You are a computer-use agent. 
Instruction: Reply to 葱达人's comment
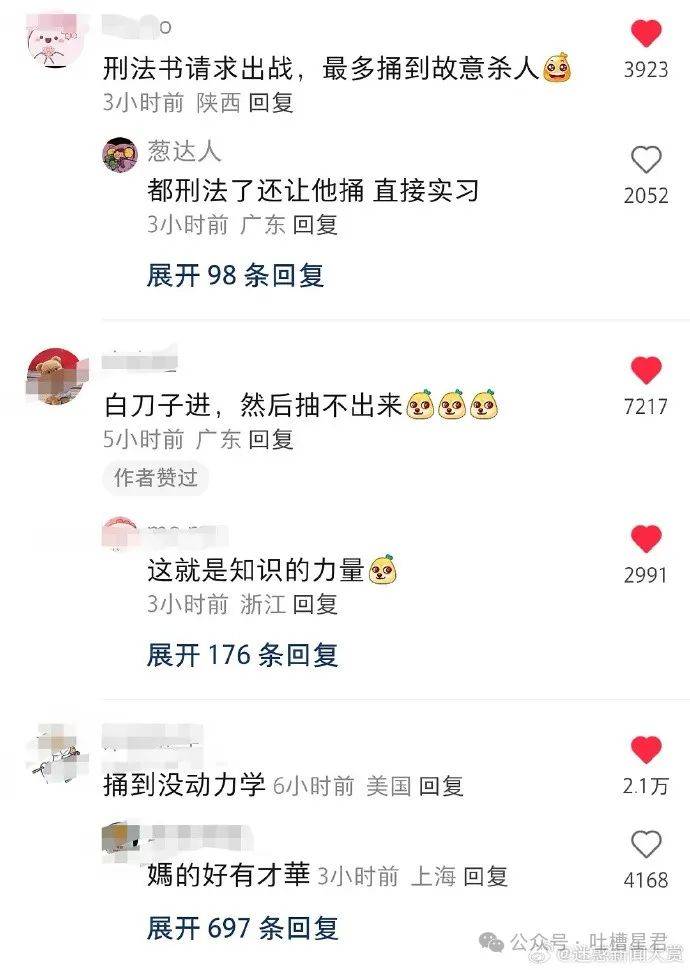pyautogui.click(x=314, y=224)
